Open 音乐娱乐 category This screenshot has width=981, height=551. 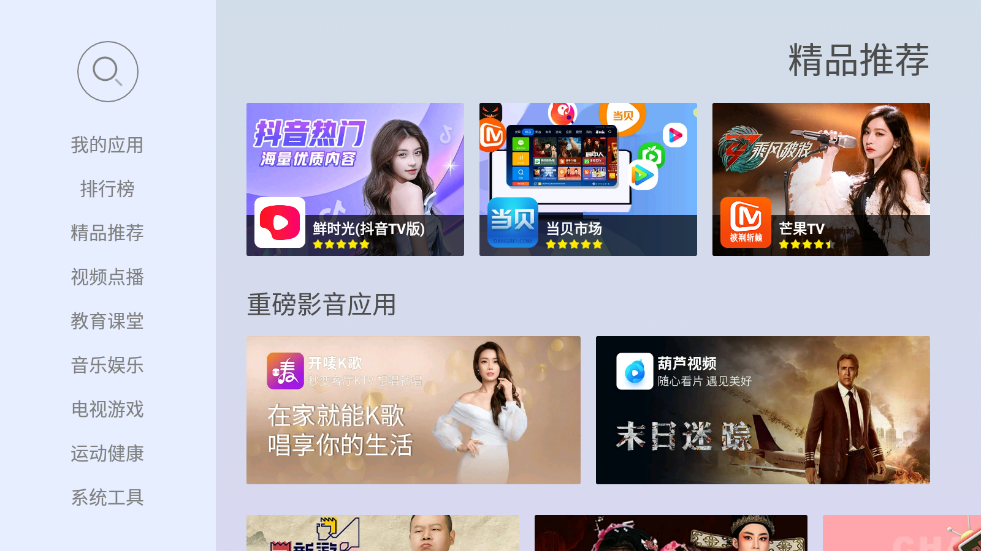(x=107, y=365)
